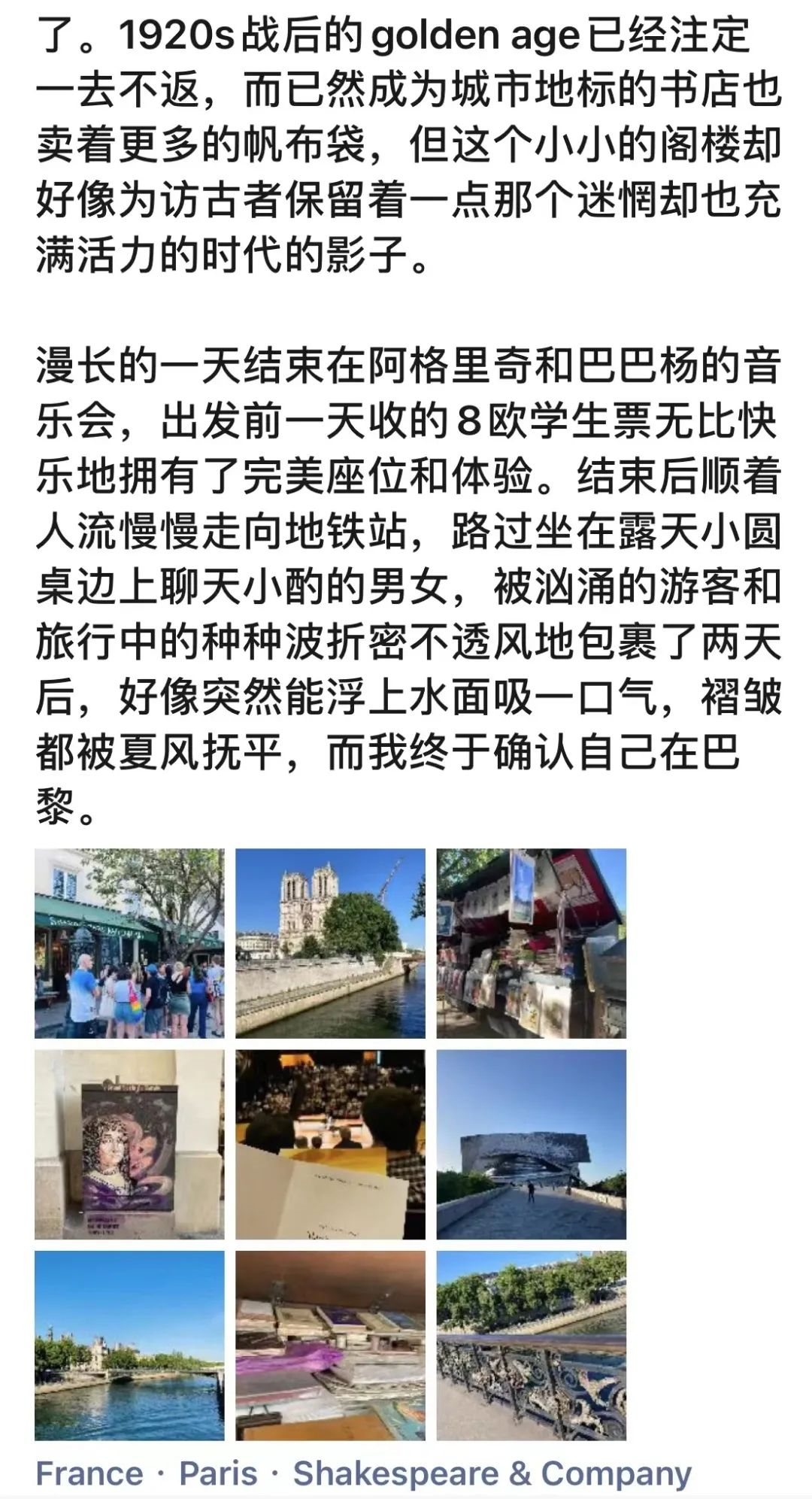Open the bookstore crowd photo
812x1499 pixels.
[129, 943]
